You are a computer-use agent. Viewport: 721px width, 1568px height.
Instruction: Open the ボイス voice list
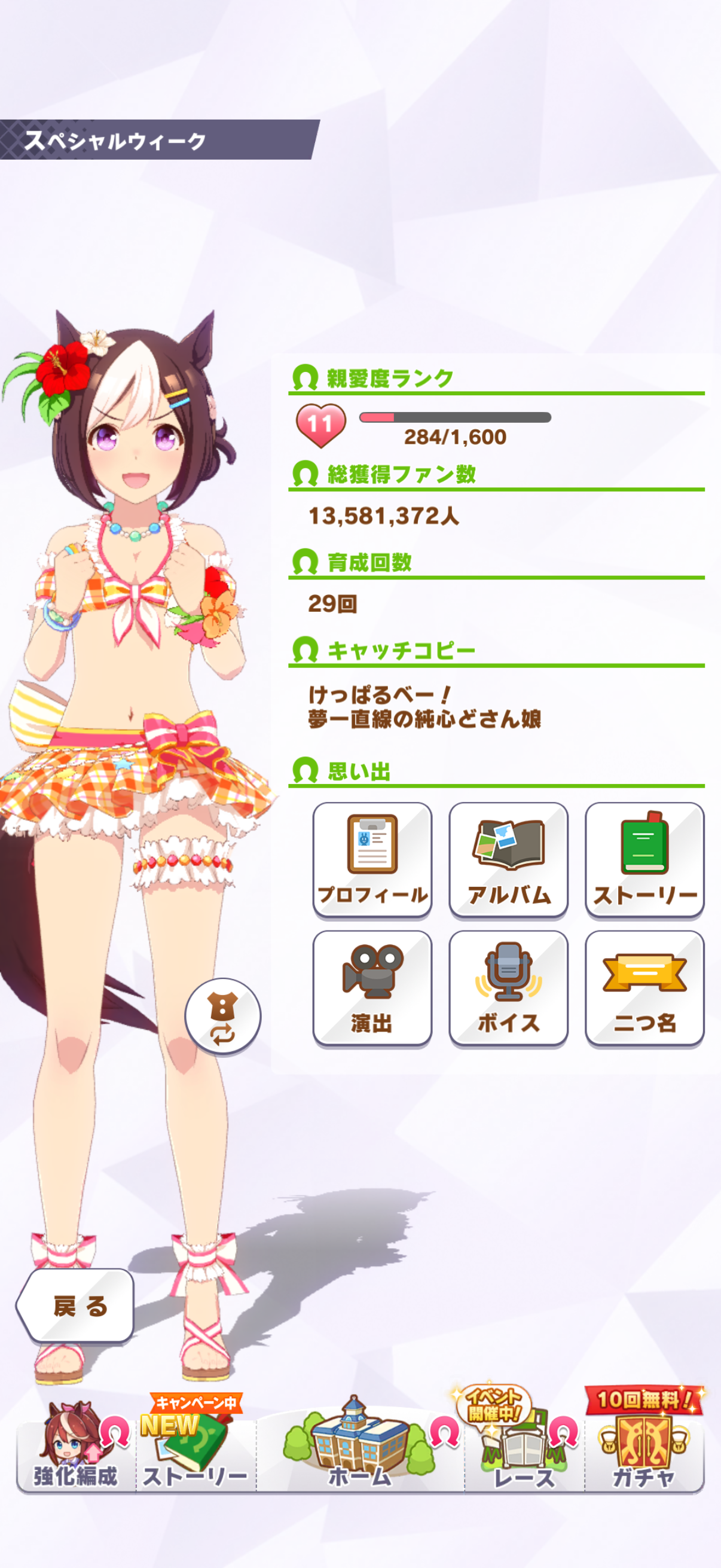point(508,987)
